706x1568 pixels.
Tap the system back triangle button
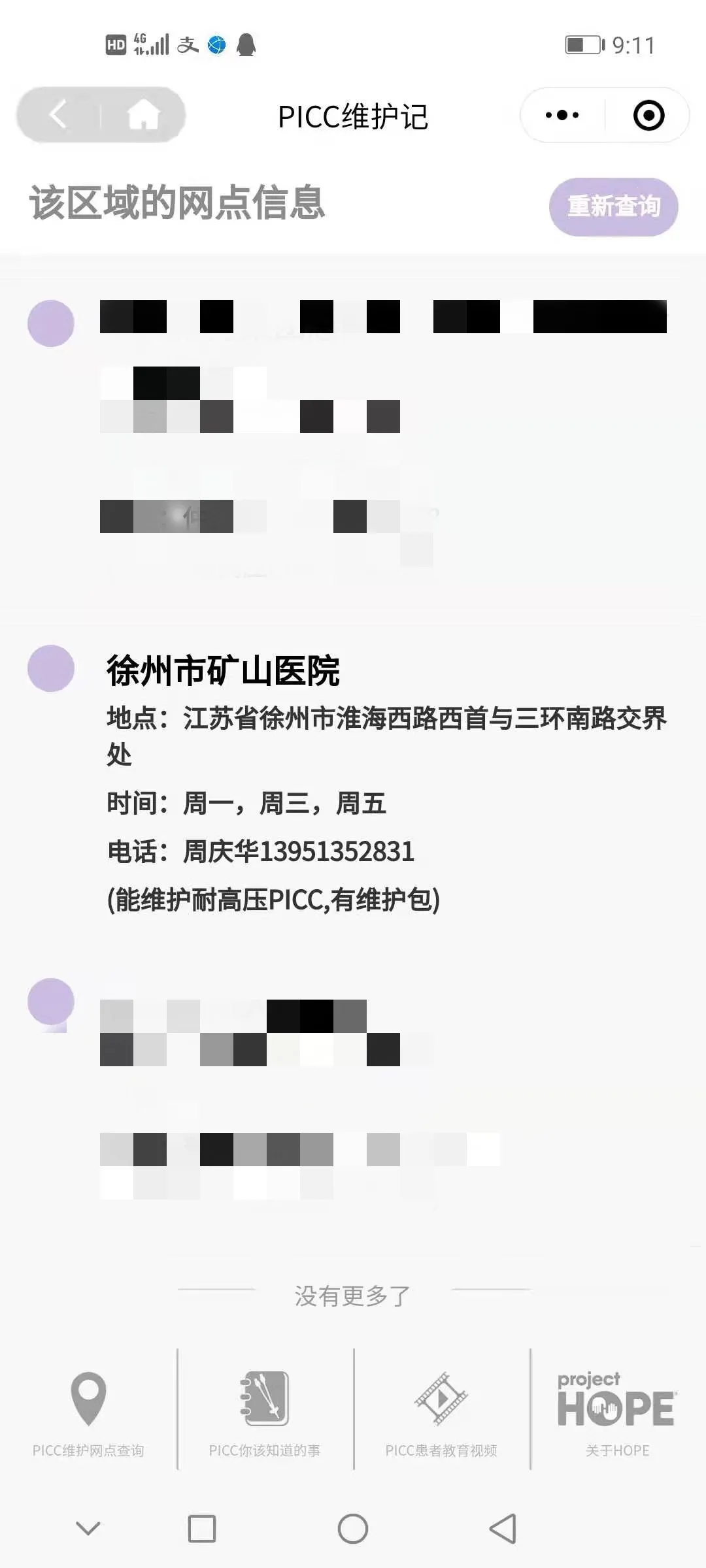click(x=502, y=1529)
